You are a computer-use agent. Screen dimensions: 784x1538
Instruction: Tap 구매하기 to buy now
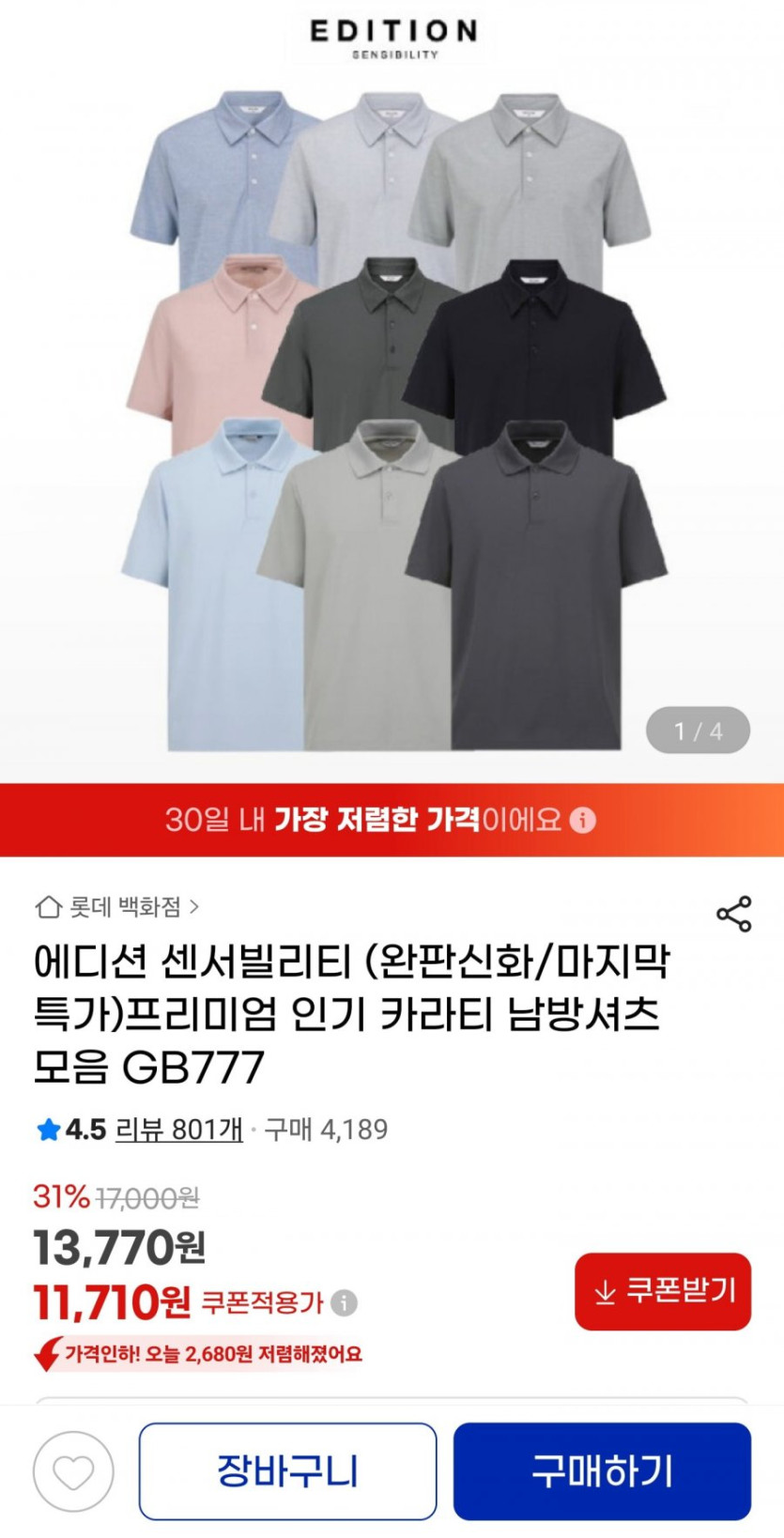[x=602, y=1471]
